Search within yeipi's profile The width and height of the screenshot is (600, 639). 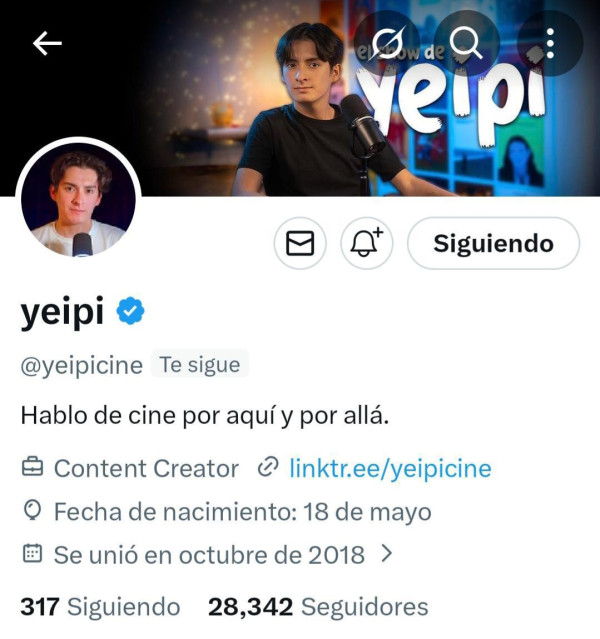tap(466, 43)
